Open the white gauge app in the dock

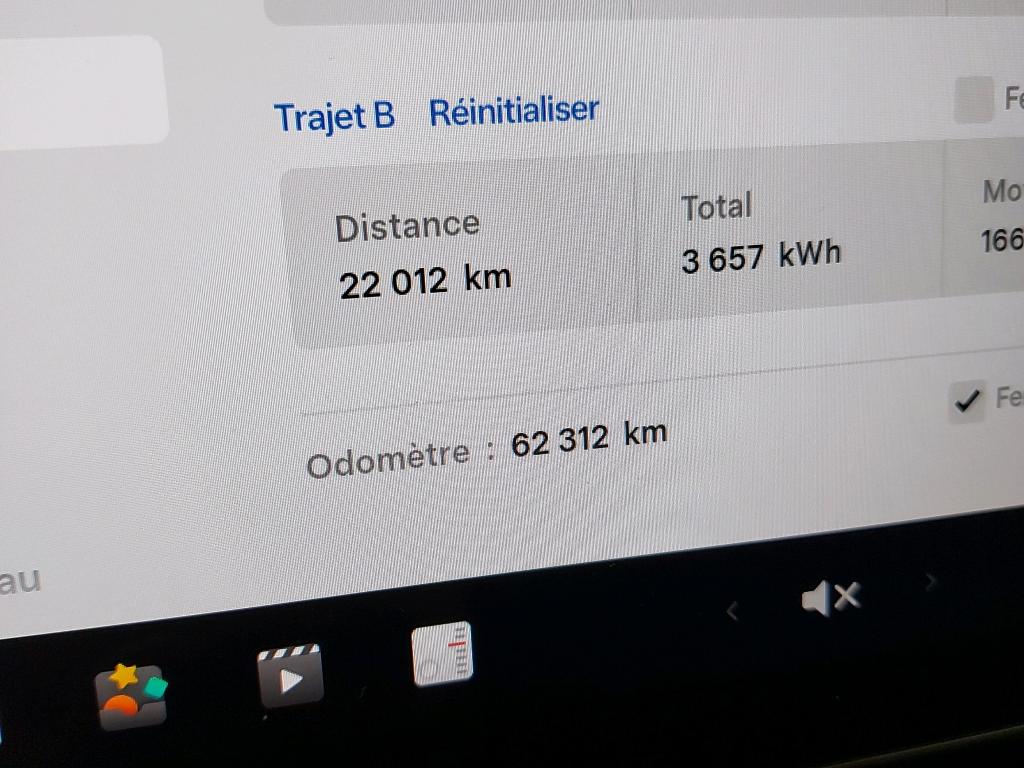[442, 655]
